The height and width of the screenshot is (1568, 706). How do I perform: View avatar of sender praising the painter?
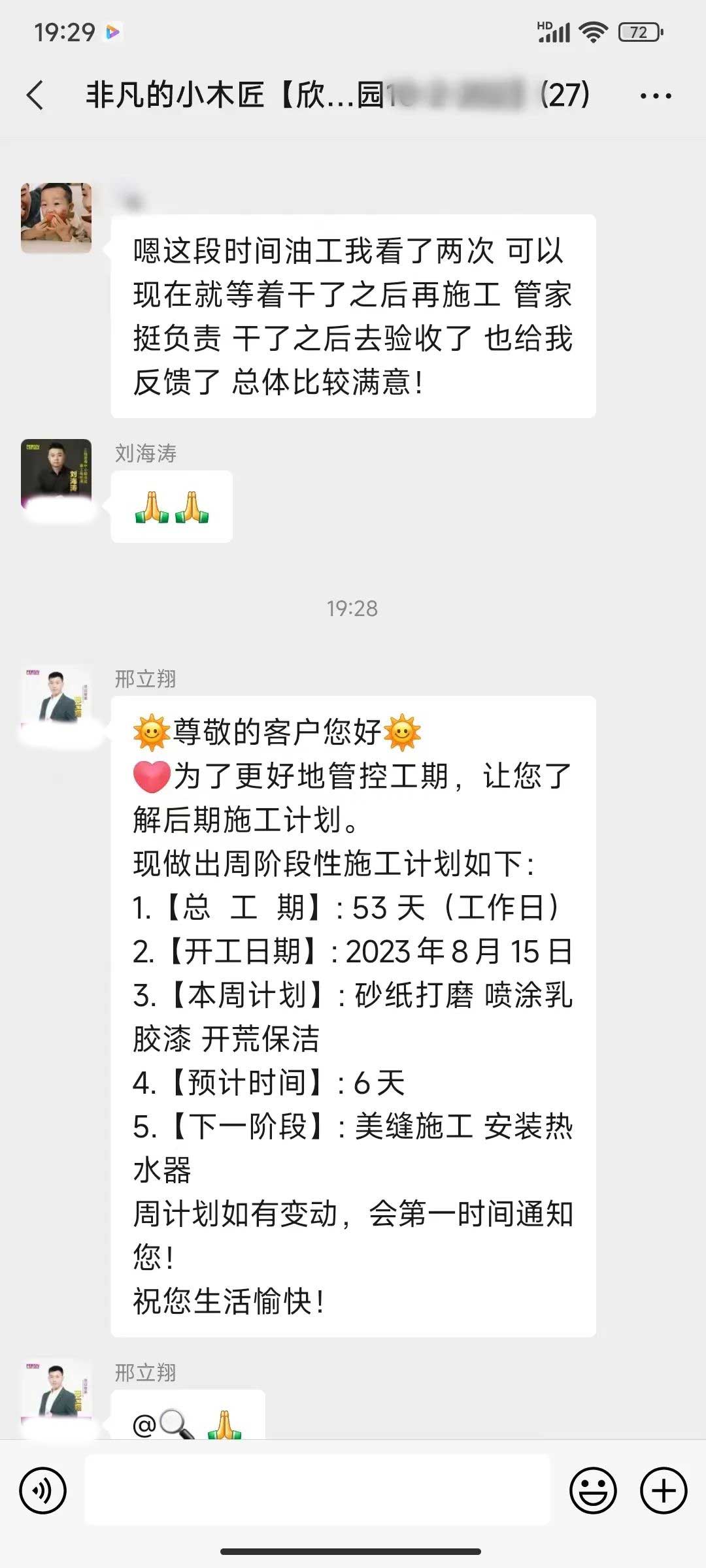pyautogui.click(x=56, y=218)
